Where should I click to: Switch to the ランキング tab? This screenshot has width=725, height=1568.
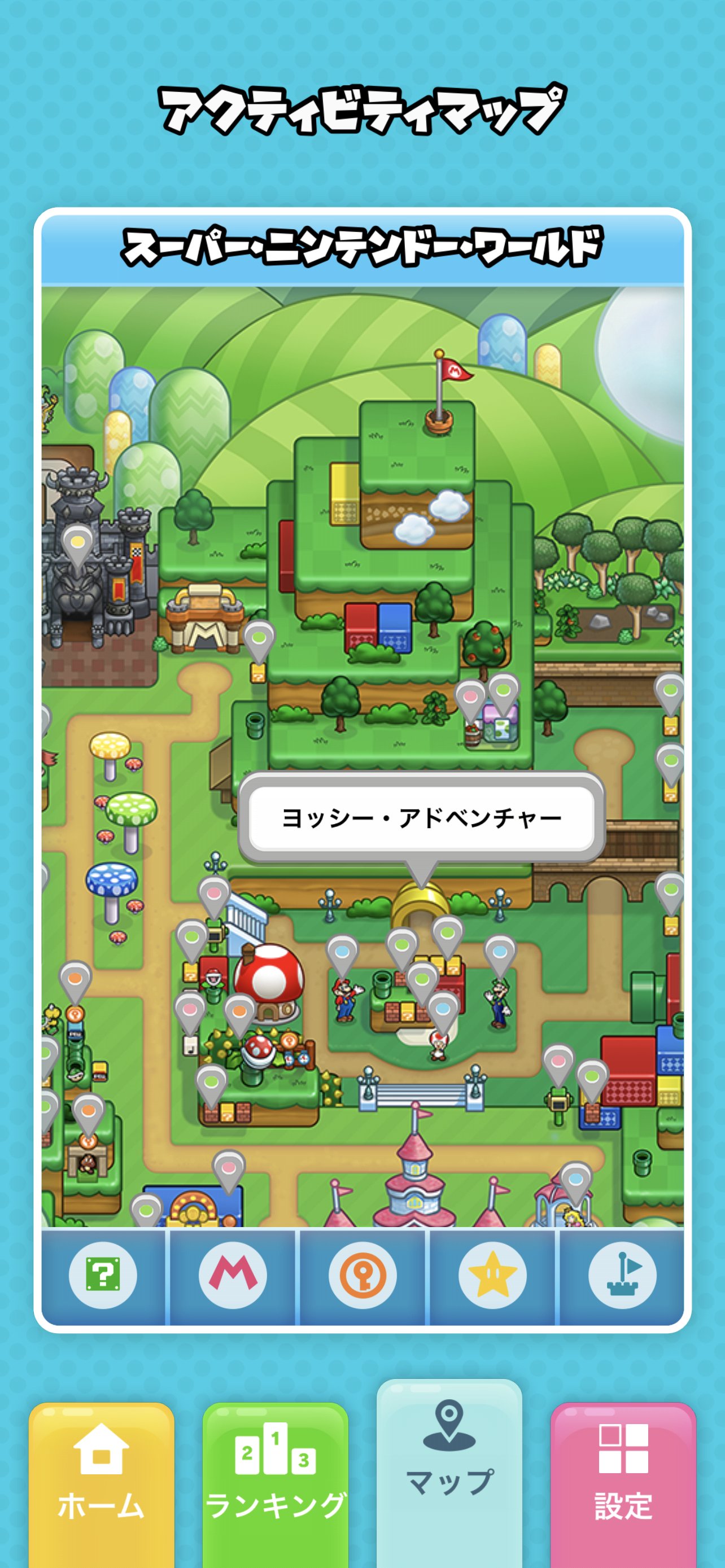275,1484
